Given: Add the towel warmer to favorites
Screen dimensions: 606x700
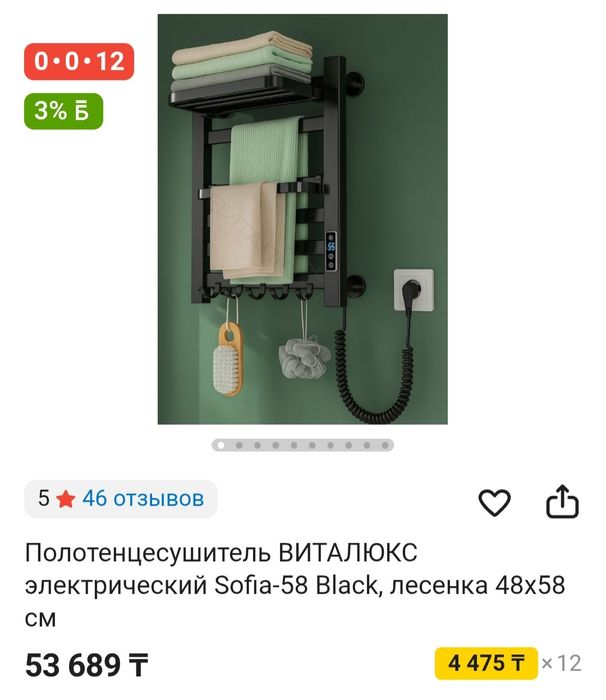Looking at the screenshot, I should tap(495, 502).
